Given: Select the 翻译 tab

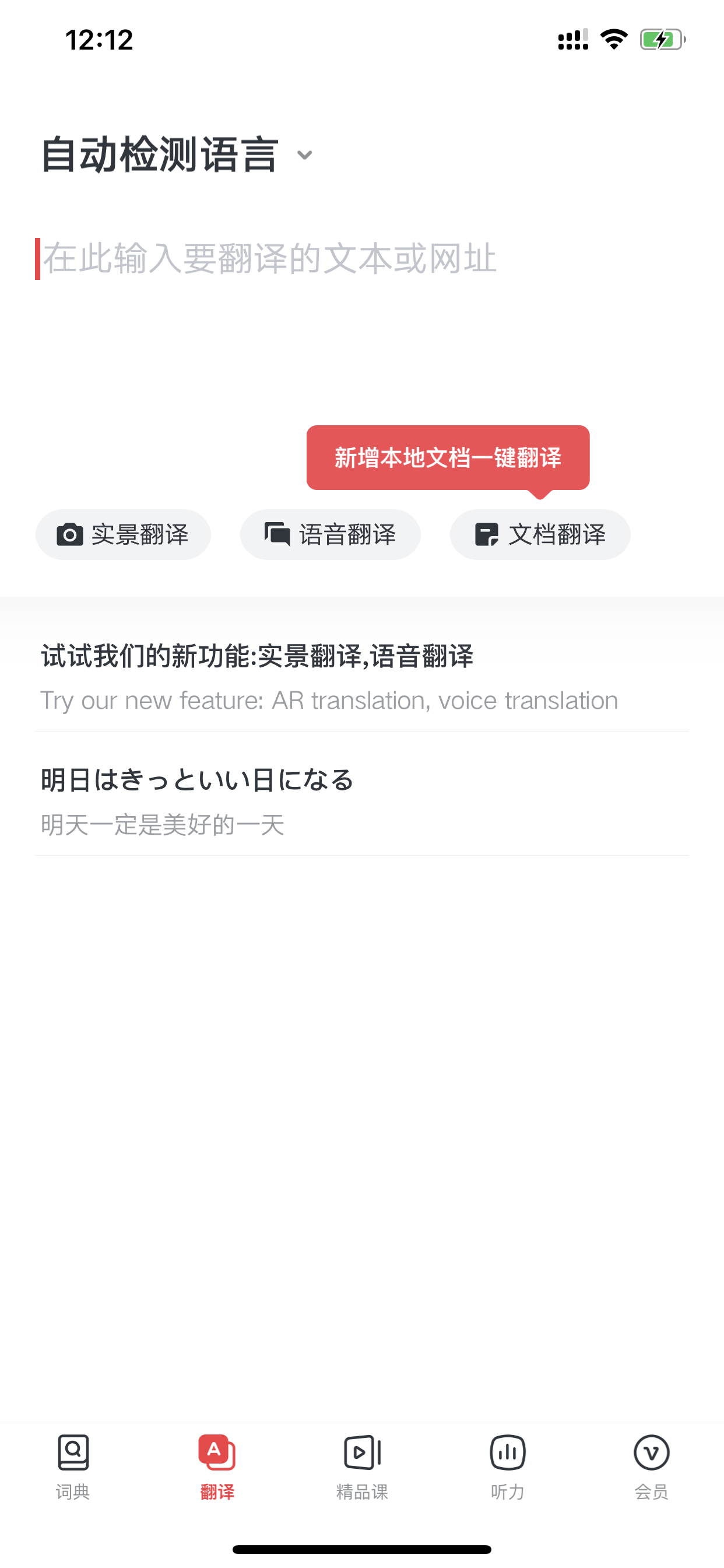Looking at the screenshot, I should pyautogui.click(x=217, y=1467).
